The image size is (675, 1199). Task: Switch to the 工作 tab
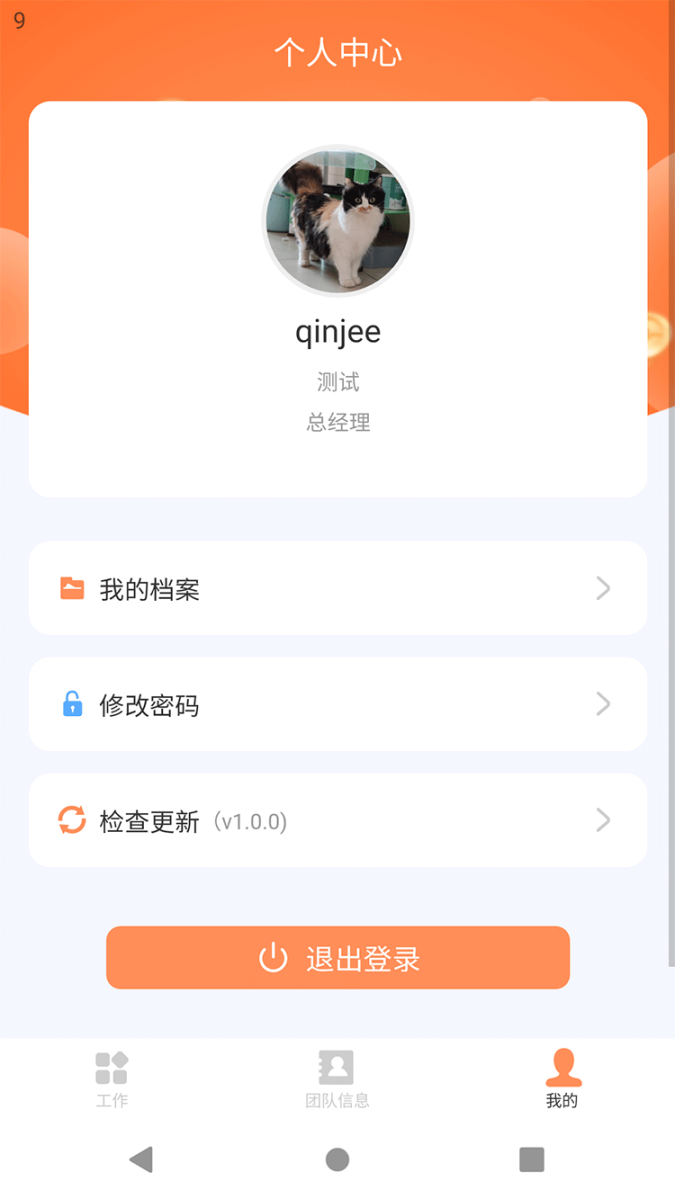click(112, 1079)
